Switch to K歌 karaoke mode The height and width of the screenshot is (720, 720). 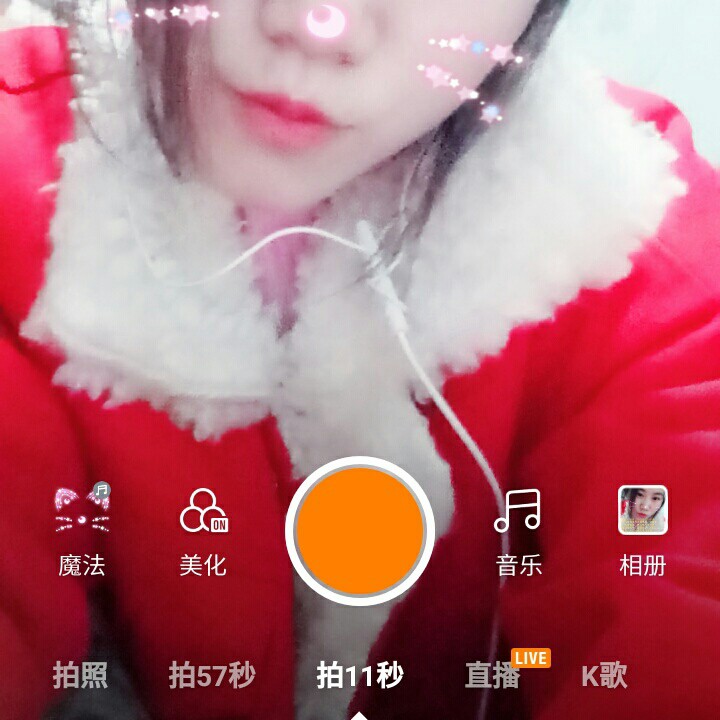coord(604,676)
